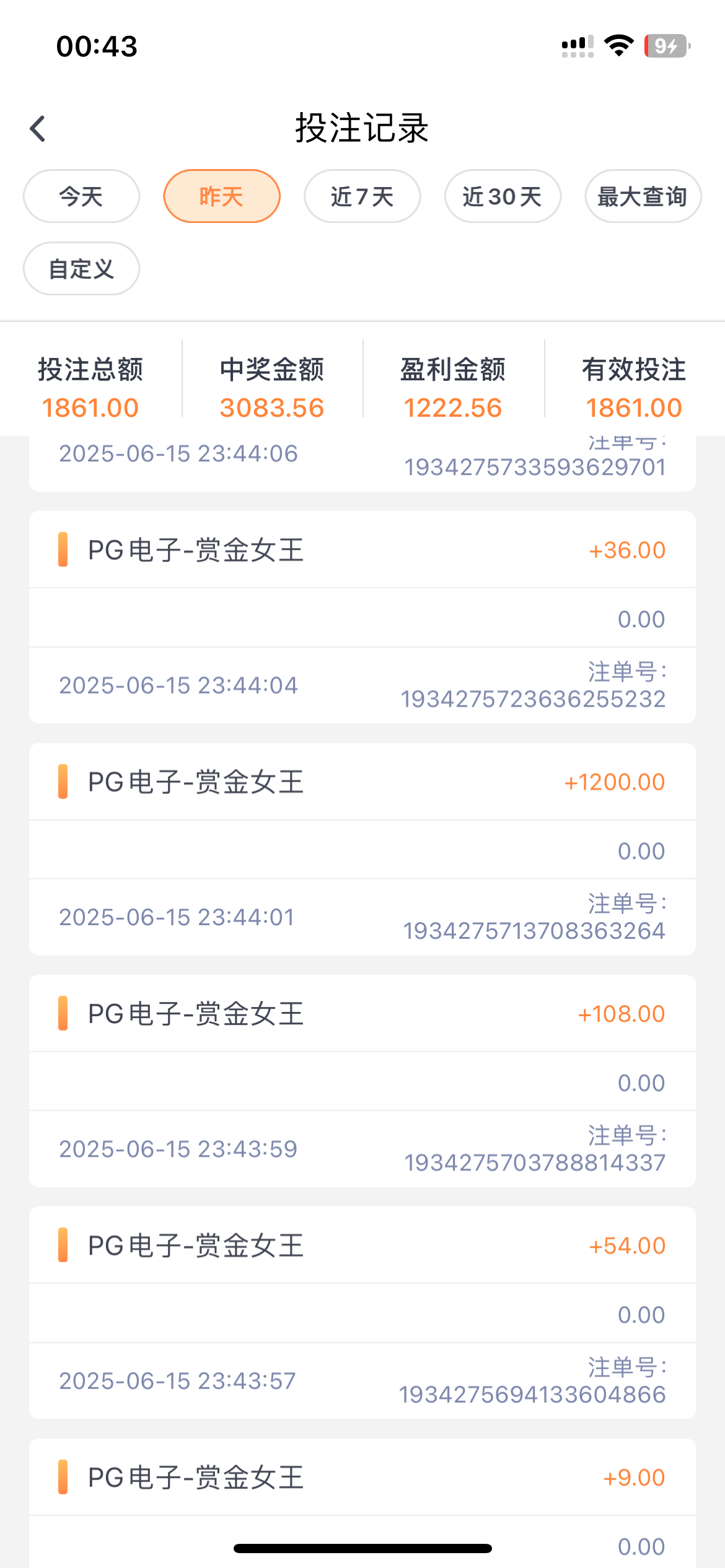This screenshot has width=725, height=1568.
Task: Expand the +9.00 赏金女王 record details
Action: pos(362,1478)
